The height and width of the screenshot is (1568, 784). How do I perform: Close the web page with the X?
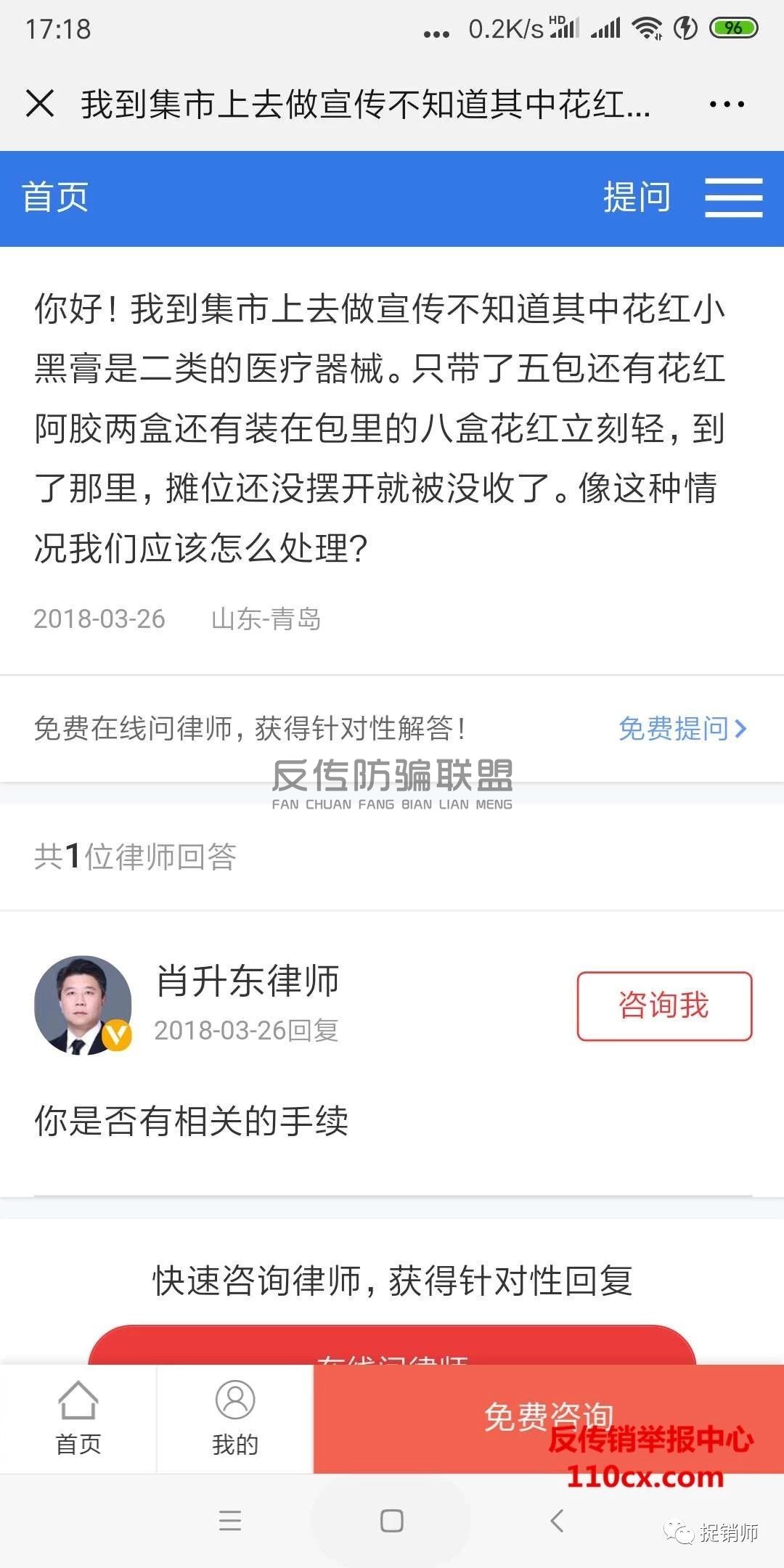coord(40,103)
